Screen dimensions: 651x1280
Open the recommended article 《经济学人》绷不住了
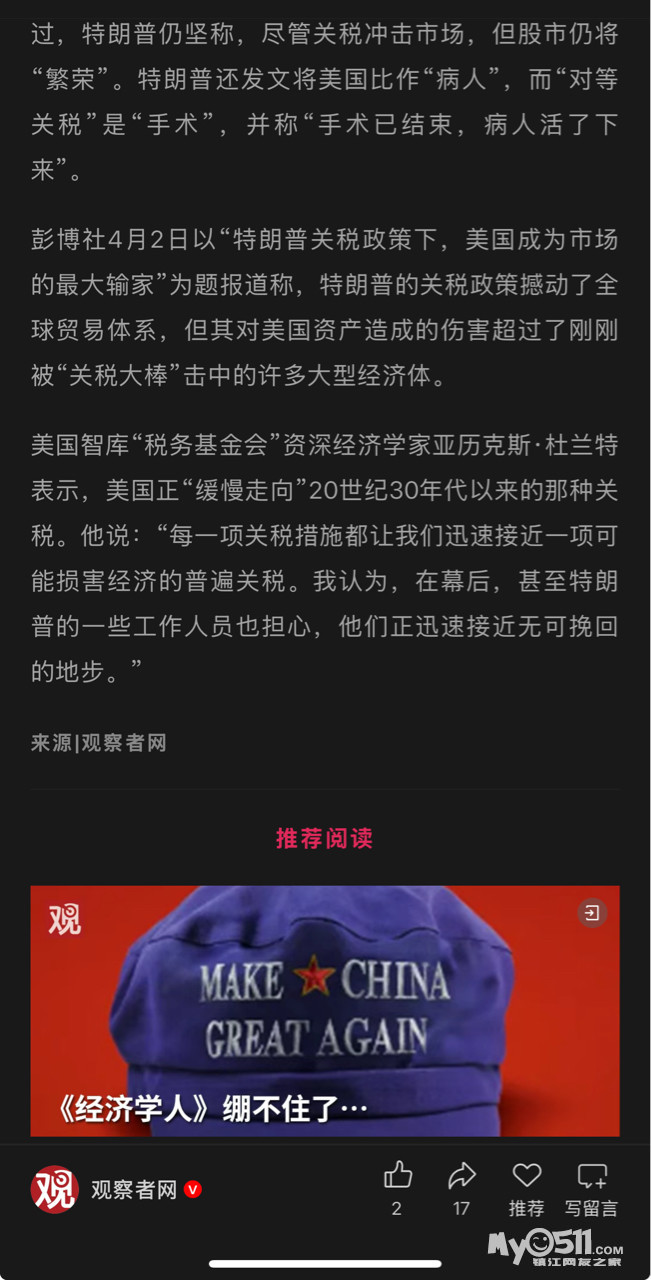325,1011
